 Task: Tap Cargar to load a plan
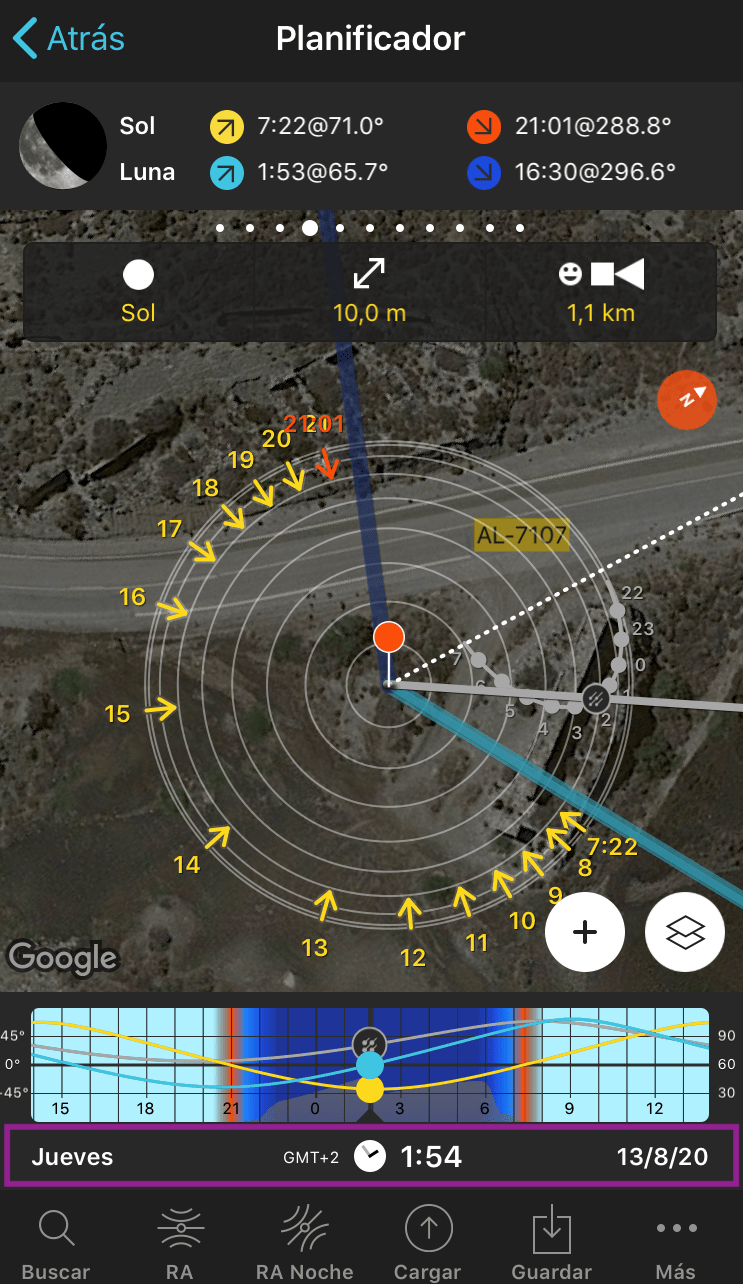coord(428,1243)
